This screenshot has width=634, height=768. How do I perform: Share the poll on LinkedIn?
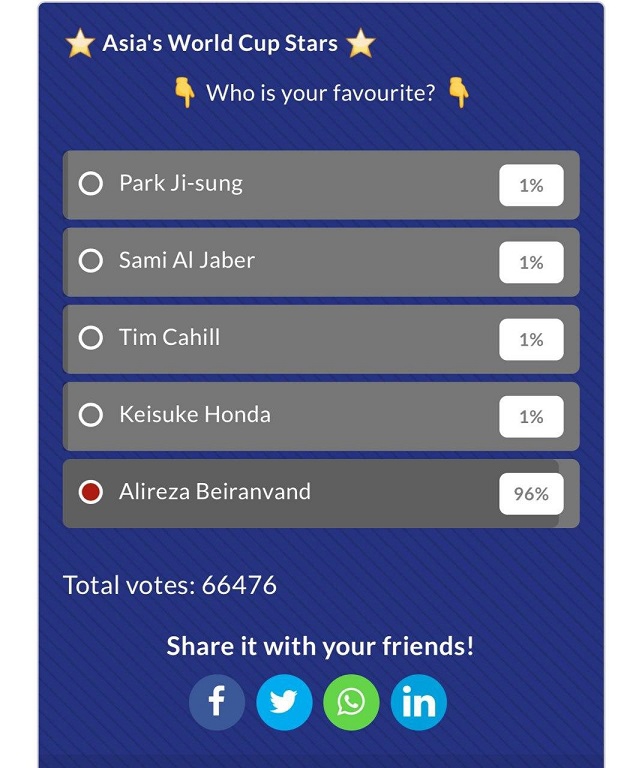coord(418,702)
